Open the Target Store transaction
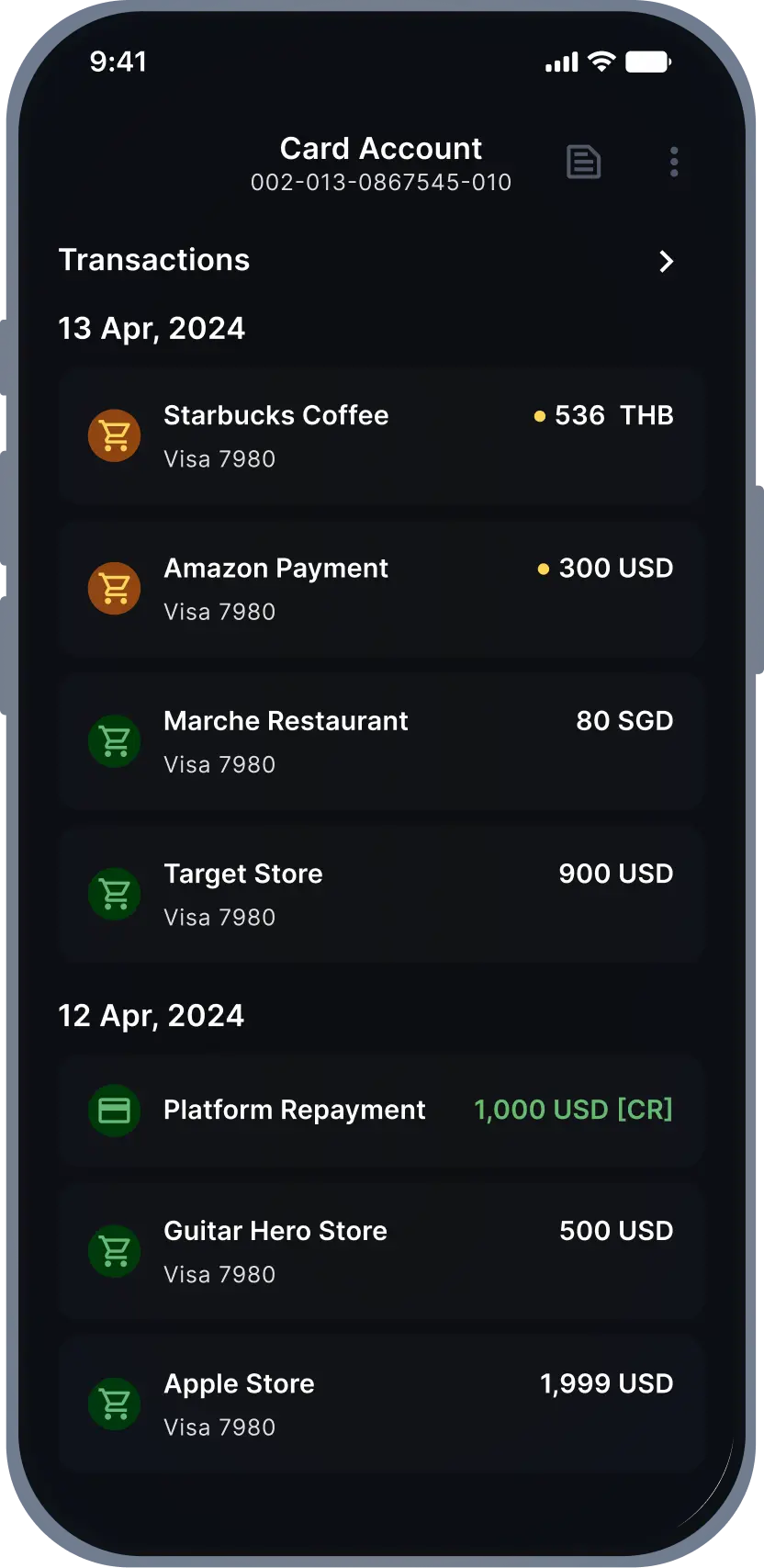 click(381, 894)
